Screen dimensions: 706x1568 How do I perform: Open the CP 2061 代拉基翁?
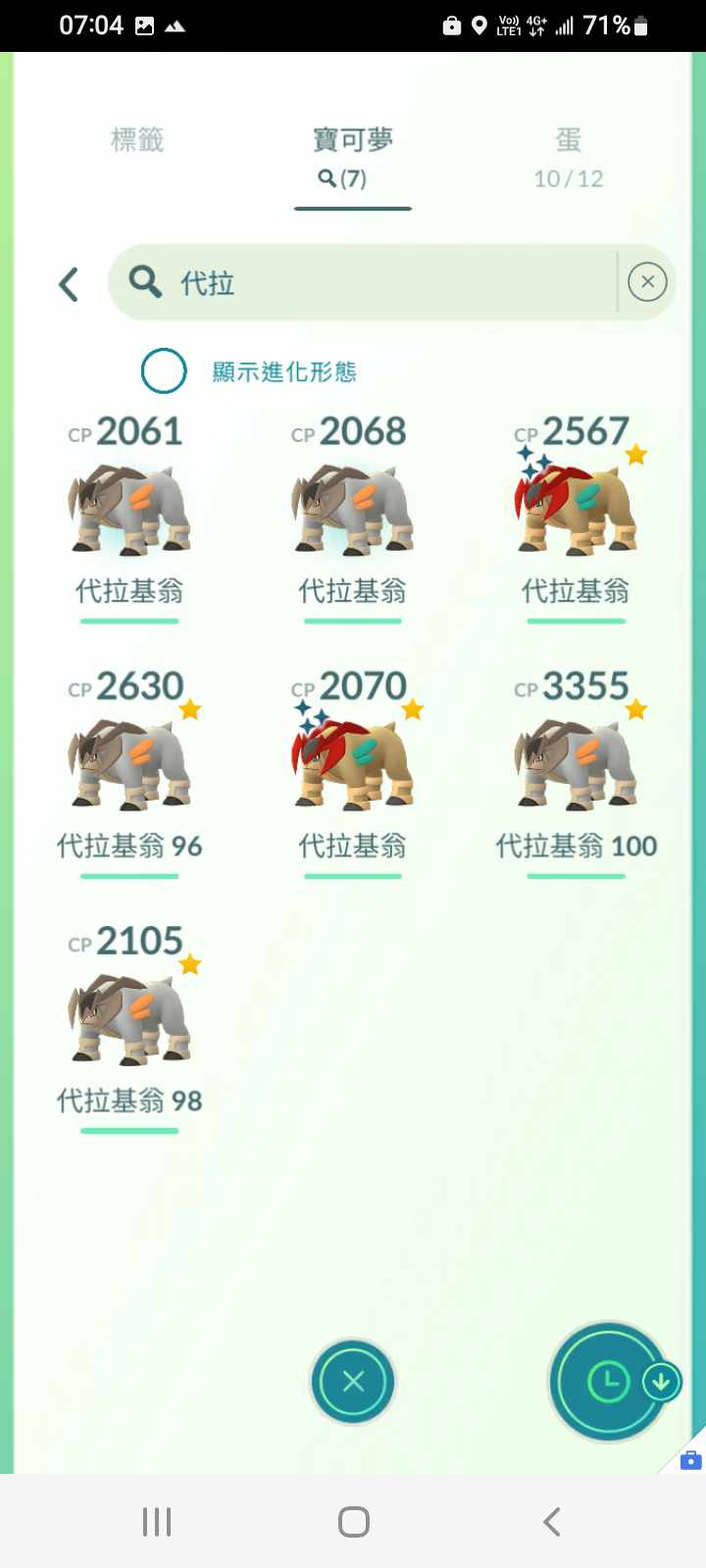click(x=129, y=510)
